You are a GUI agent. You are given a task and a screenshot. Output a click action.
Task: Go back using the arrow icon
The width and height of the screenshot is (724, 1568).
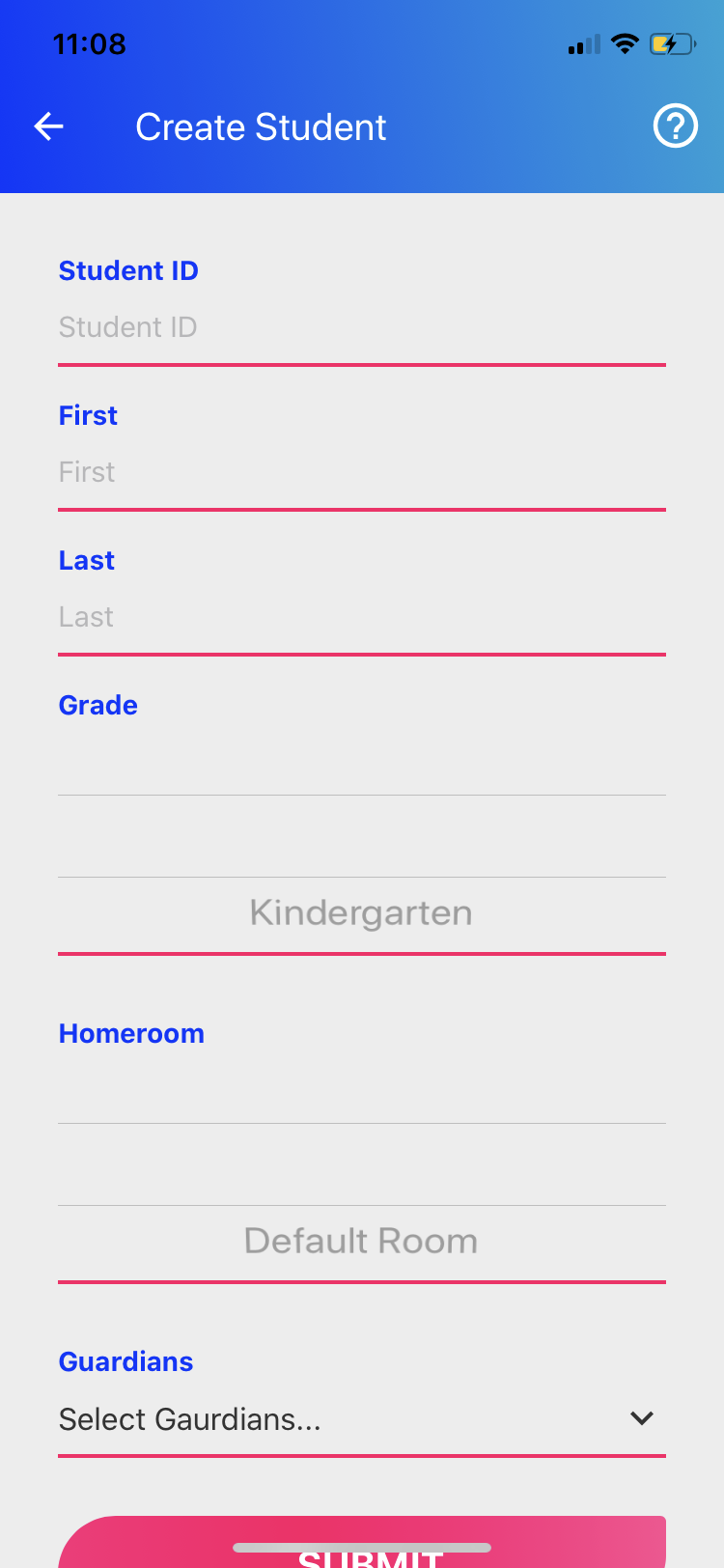click(48, 126)
